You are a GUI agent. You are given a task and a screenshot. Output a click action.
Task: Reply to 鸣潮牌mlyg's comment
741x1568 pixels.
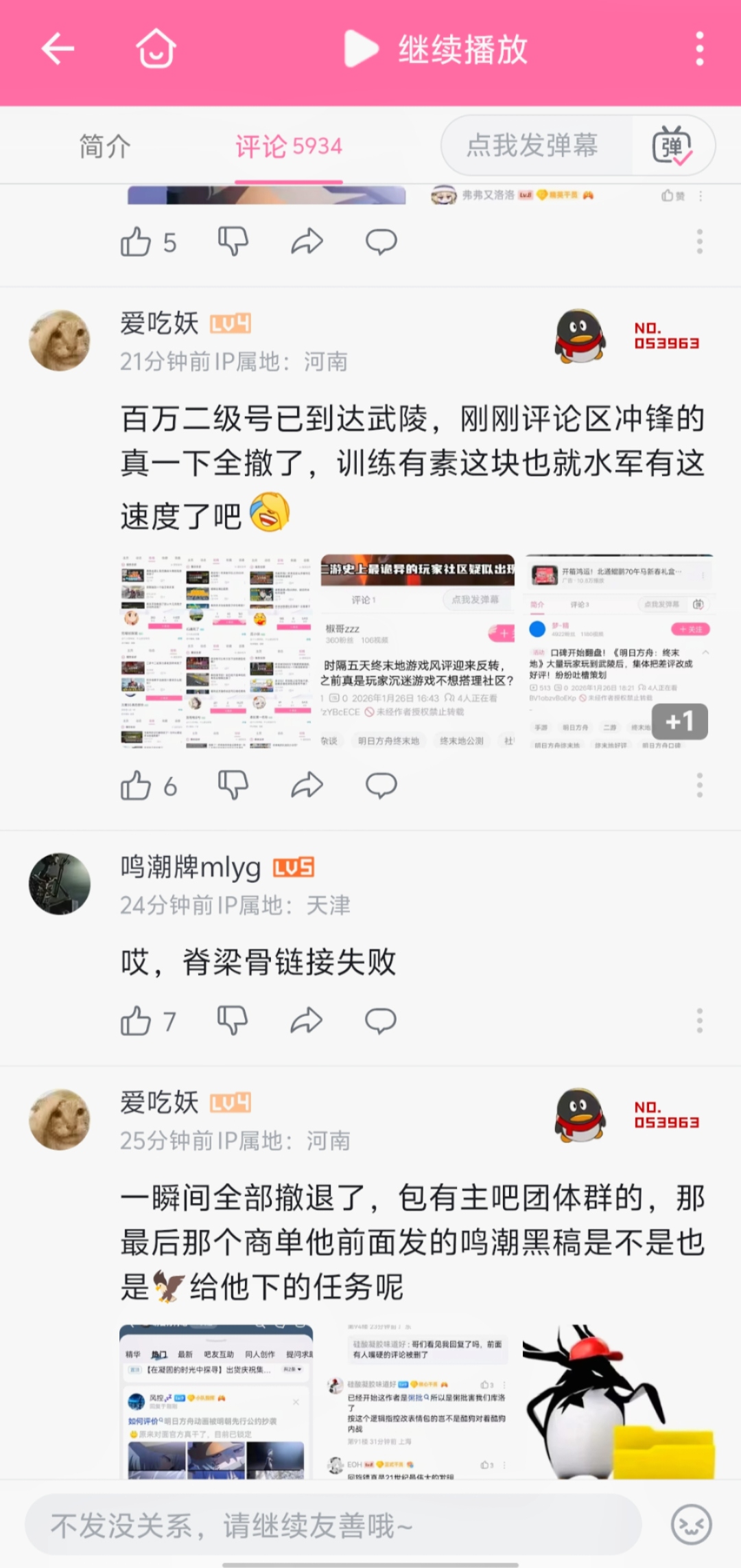click(381, 1021)
